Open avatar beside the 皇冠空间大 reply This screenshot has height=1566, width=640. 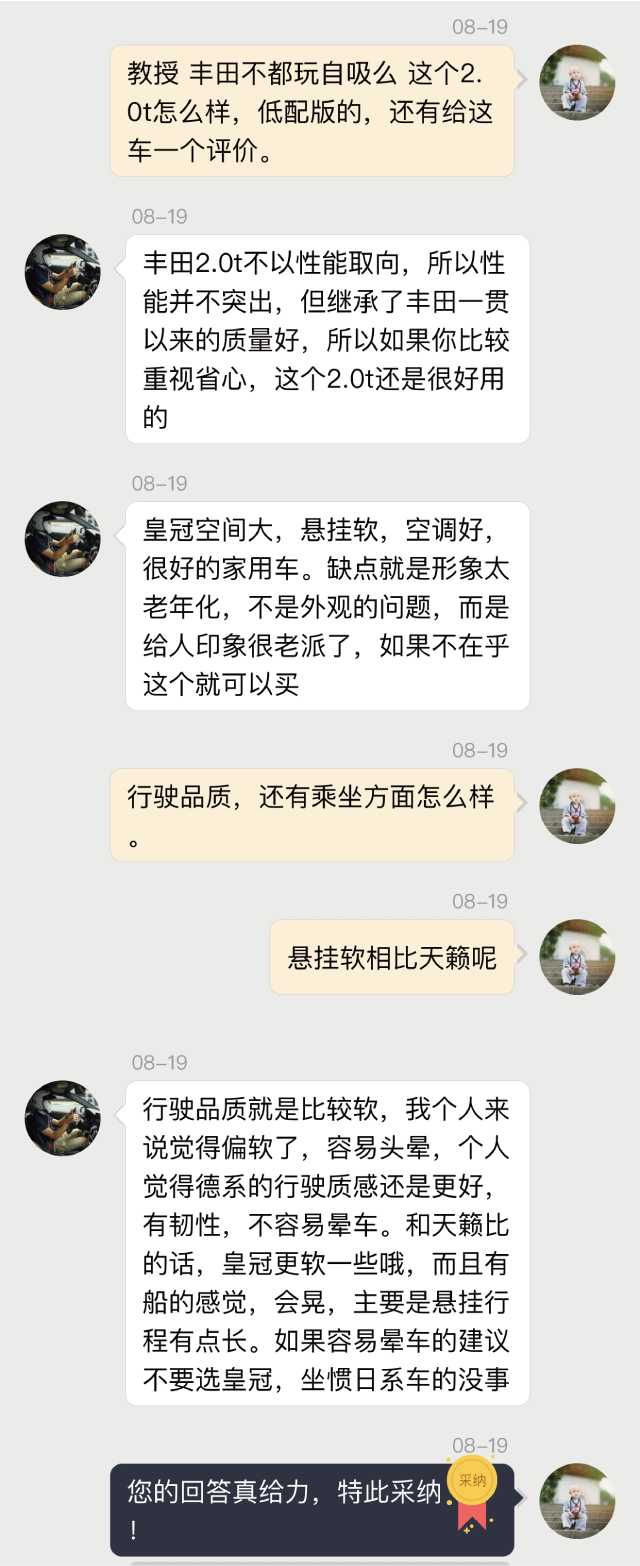click(x=63, y=539)
